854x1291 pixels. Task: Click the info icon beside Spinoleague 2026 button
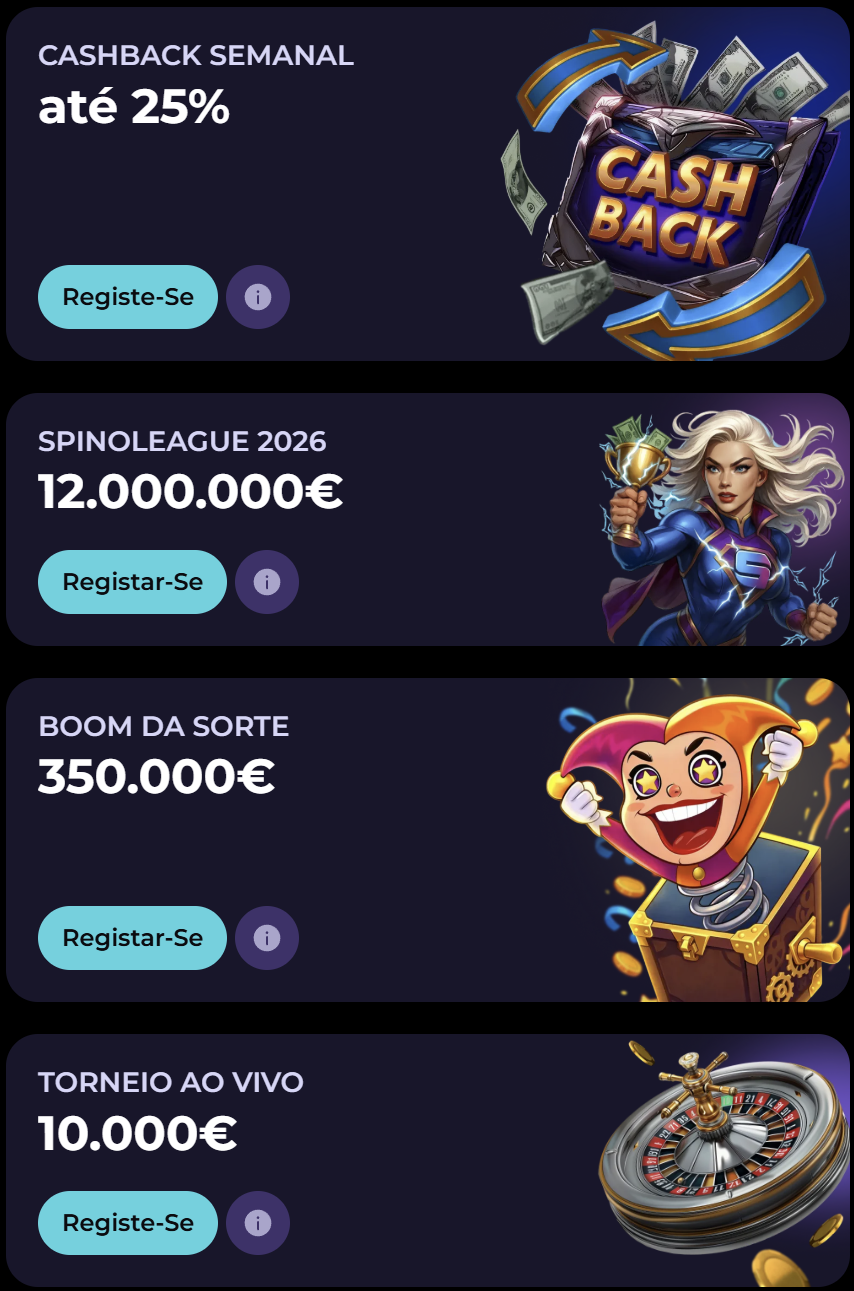[x=267, y=581]
